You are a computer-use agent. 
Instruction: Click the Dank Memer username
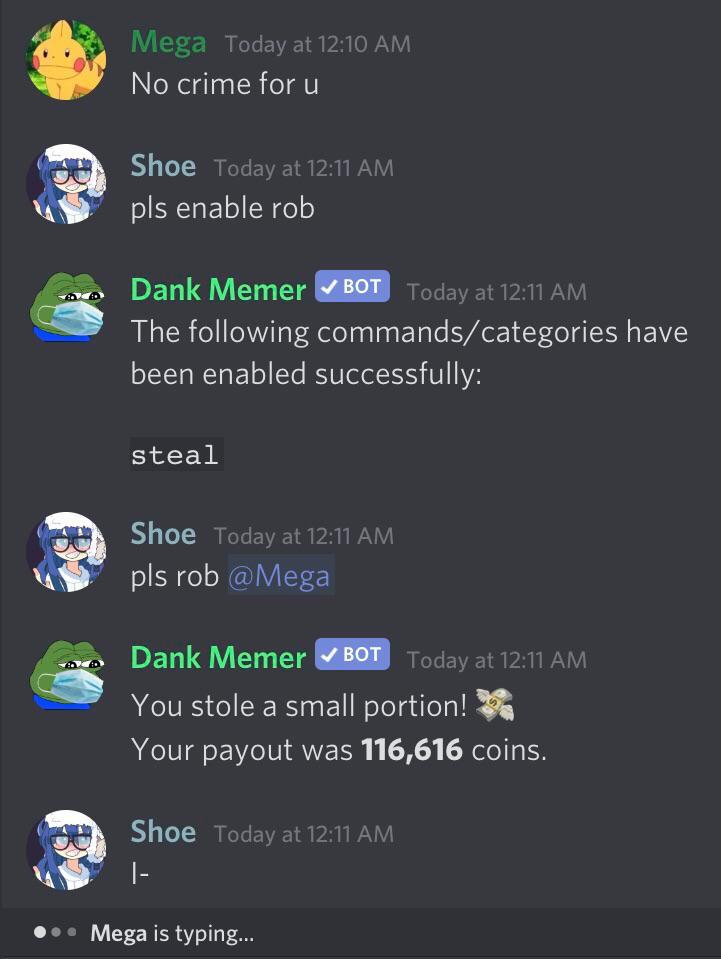(x=216, y=289)
